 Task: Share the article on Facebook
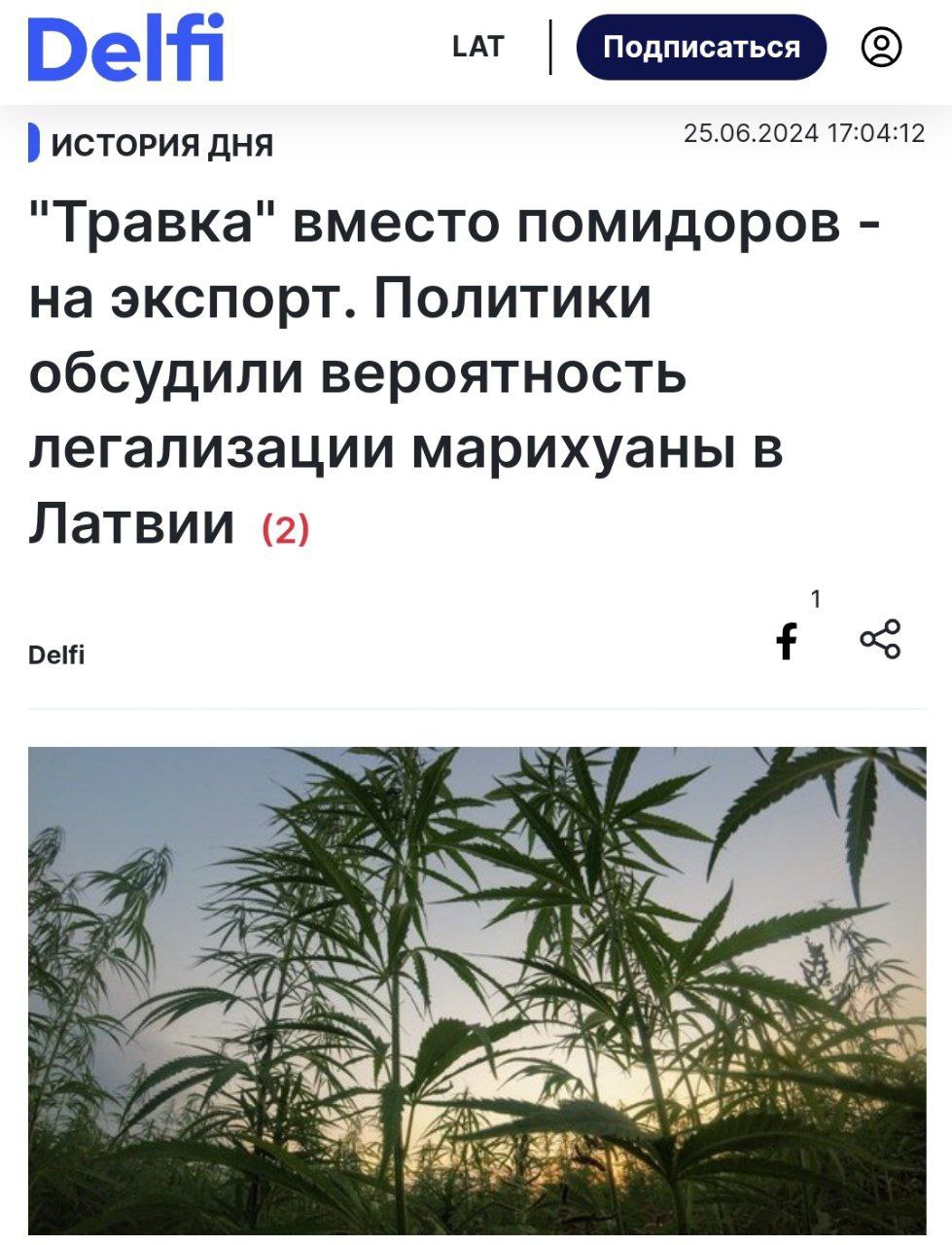click(787, 641)
